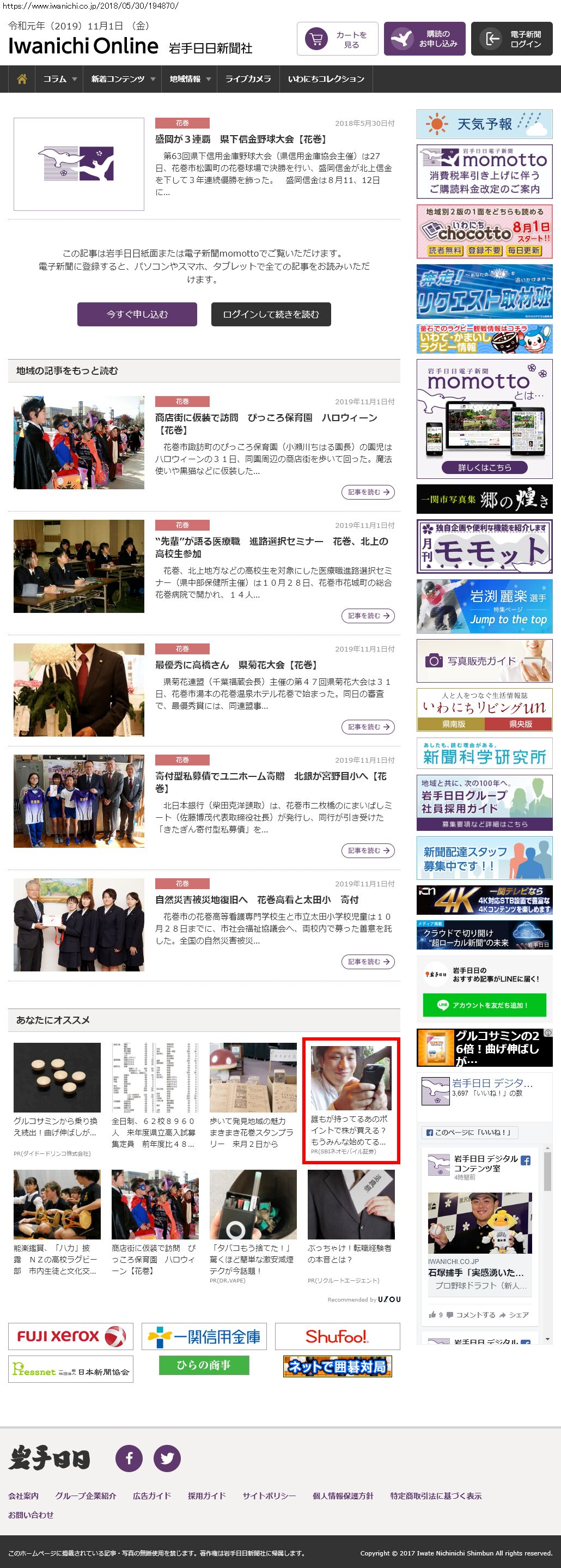Expand the コラム menu
This screenshot has height=1568, width=561.
coord(59,79)
